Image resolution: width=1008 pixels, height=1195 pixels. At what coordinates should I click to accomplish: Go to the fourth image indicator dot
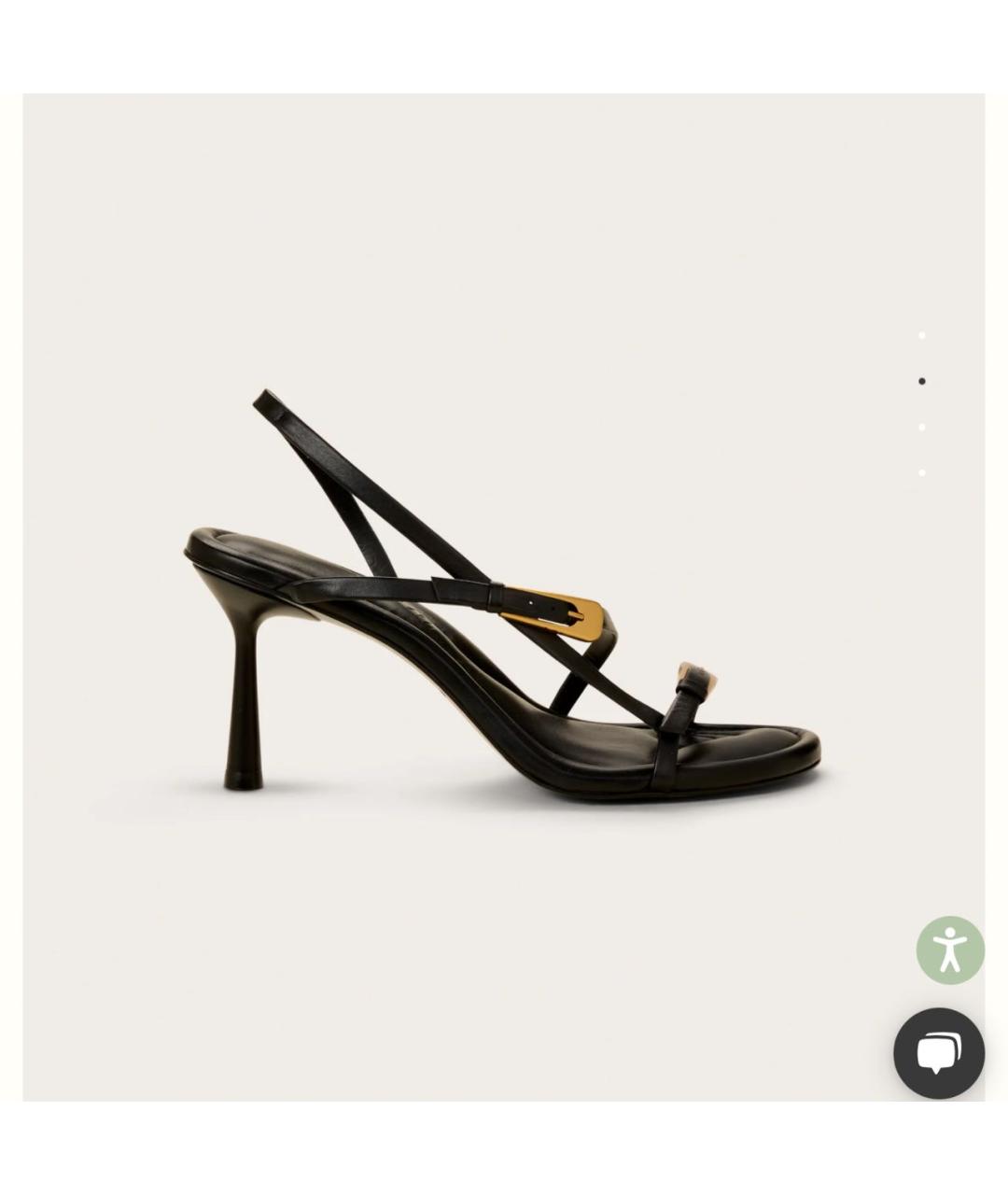(x=922, y=473)
